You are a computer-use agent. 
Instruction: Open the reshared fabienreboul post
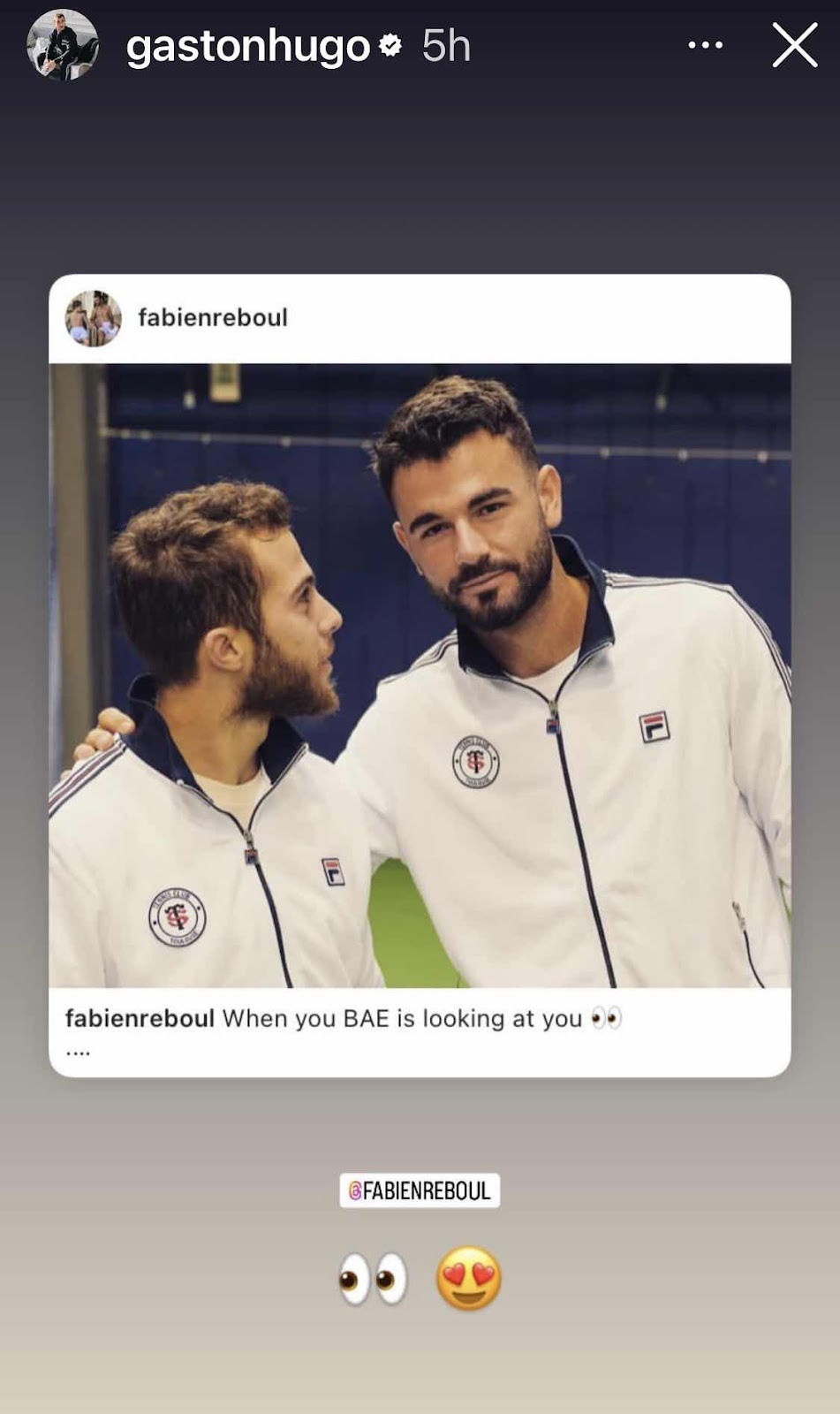pyautogui.click(x=420, y=674)
